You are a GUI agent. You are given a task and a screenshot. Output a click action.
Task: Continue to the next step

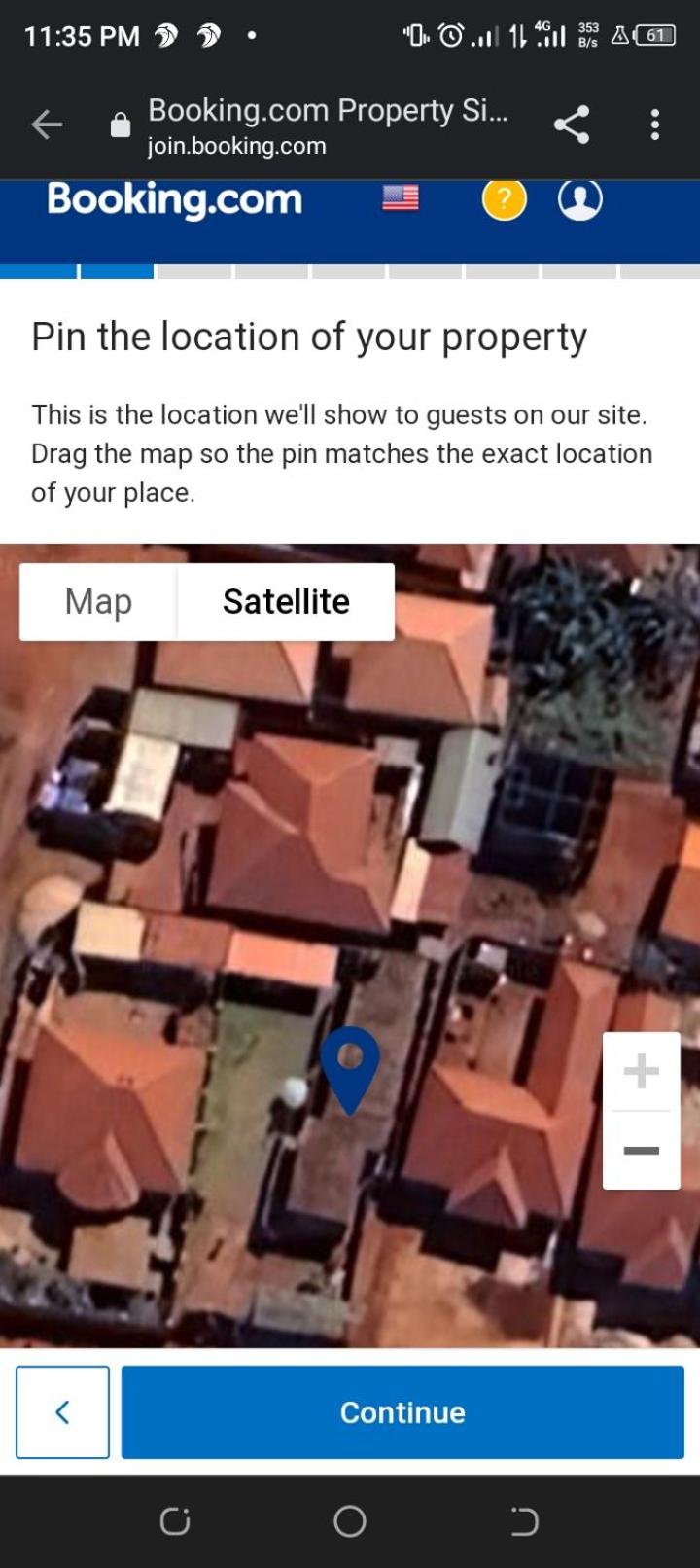pos(402,1412)
